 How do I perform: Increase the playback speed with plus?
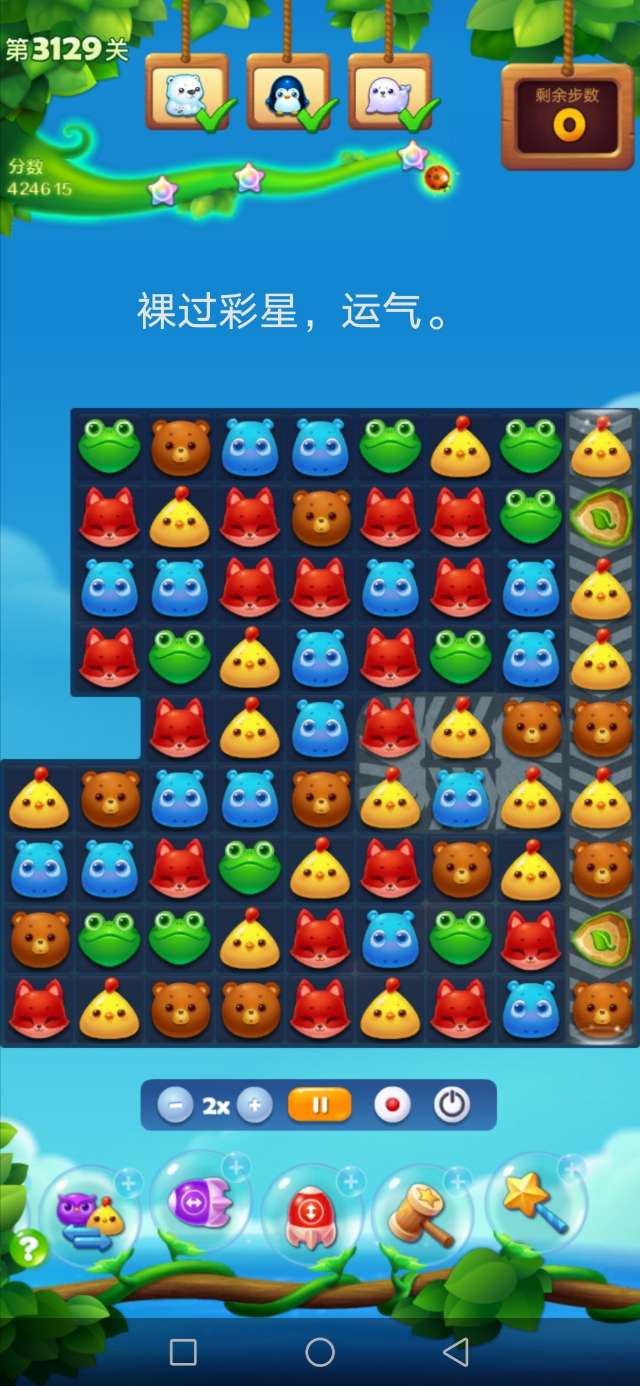tap(255, 1106)
